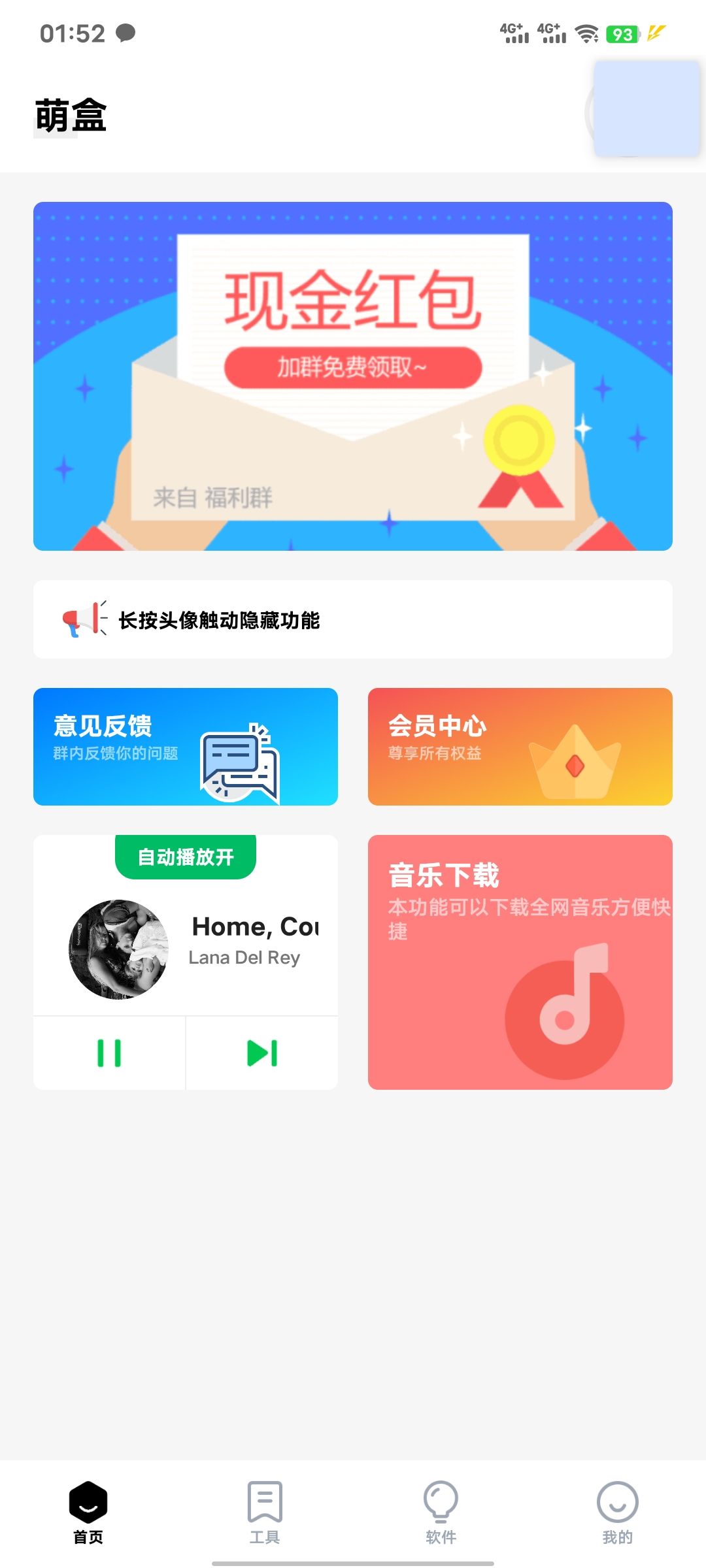Open the 意见反馈 card
Image resolution: width=706 pixels, height=1568 pixels.
(186, 747)
